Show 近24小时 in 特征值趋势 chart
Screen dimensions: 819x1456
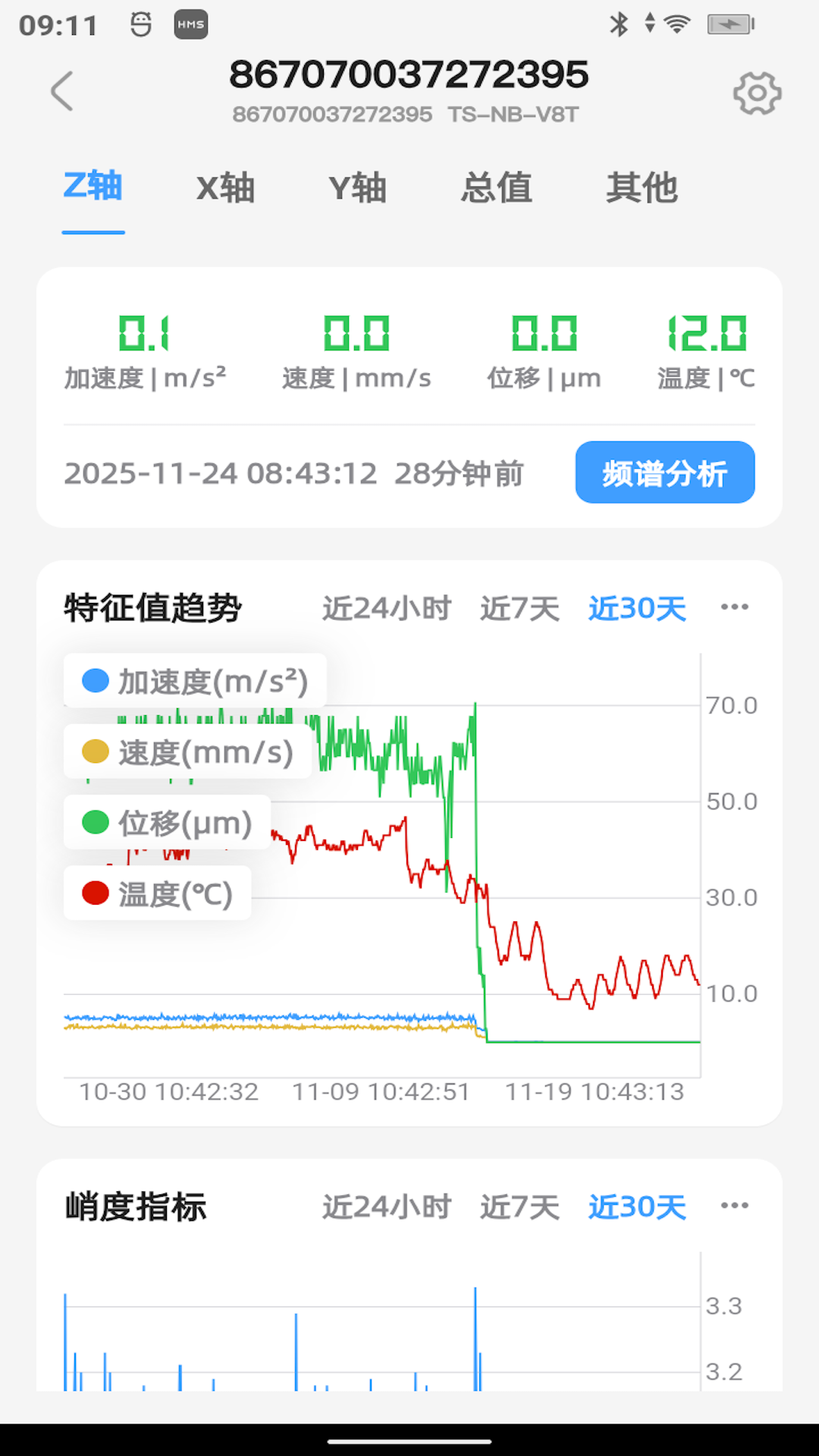[x=387, y=608]
